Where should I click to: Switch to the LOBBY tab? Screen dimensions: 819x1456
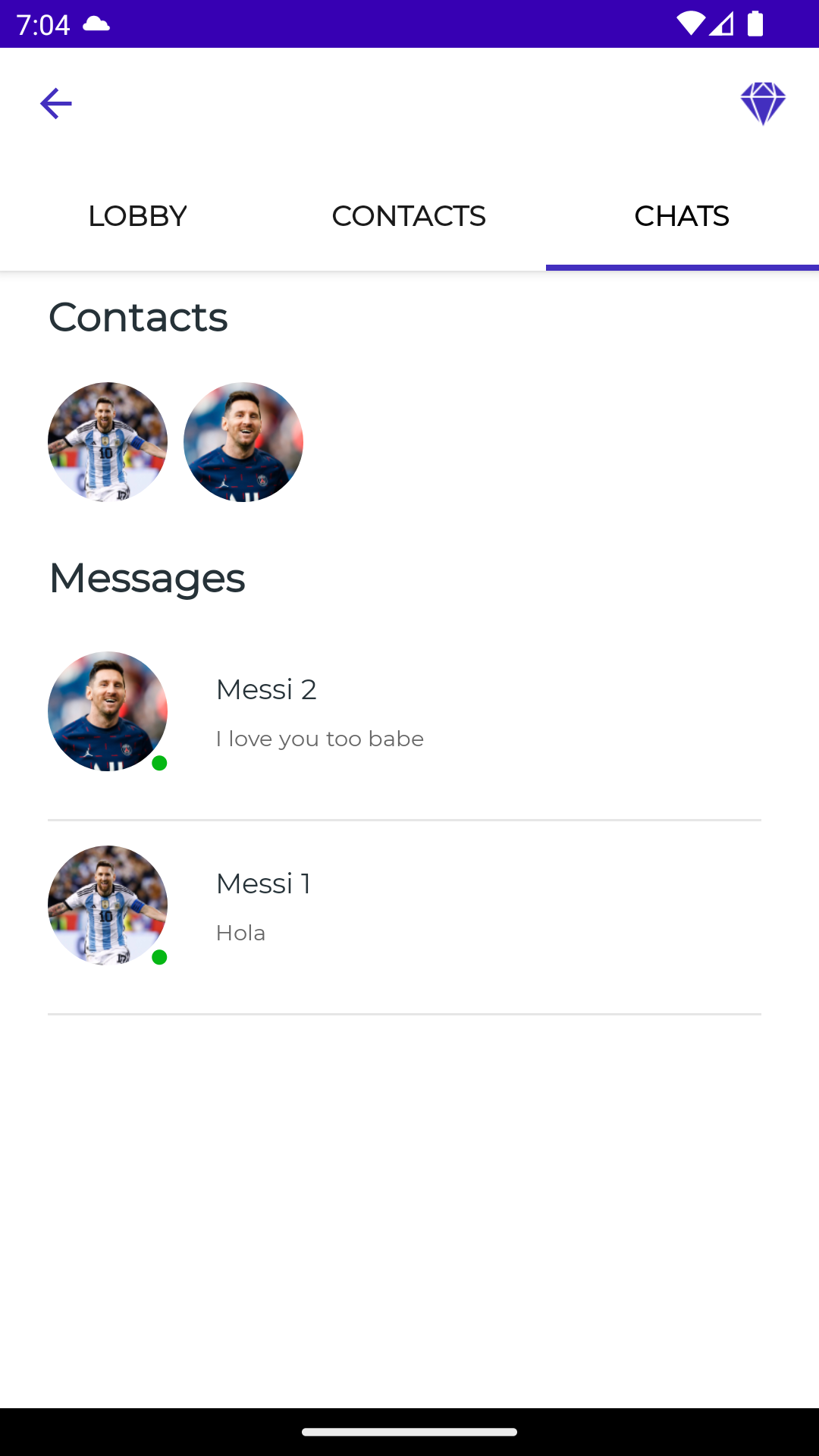tap(136, 215)
